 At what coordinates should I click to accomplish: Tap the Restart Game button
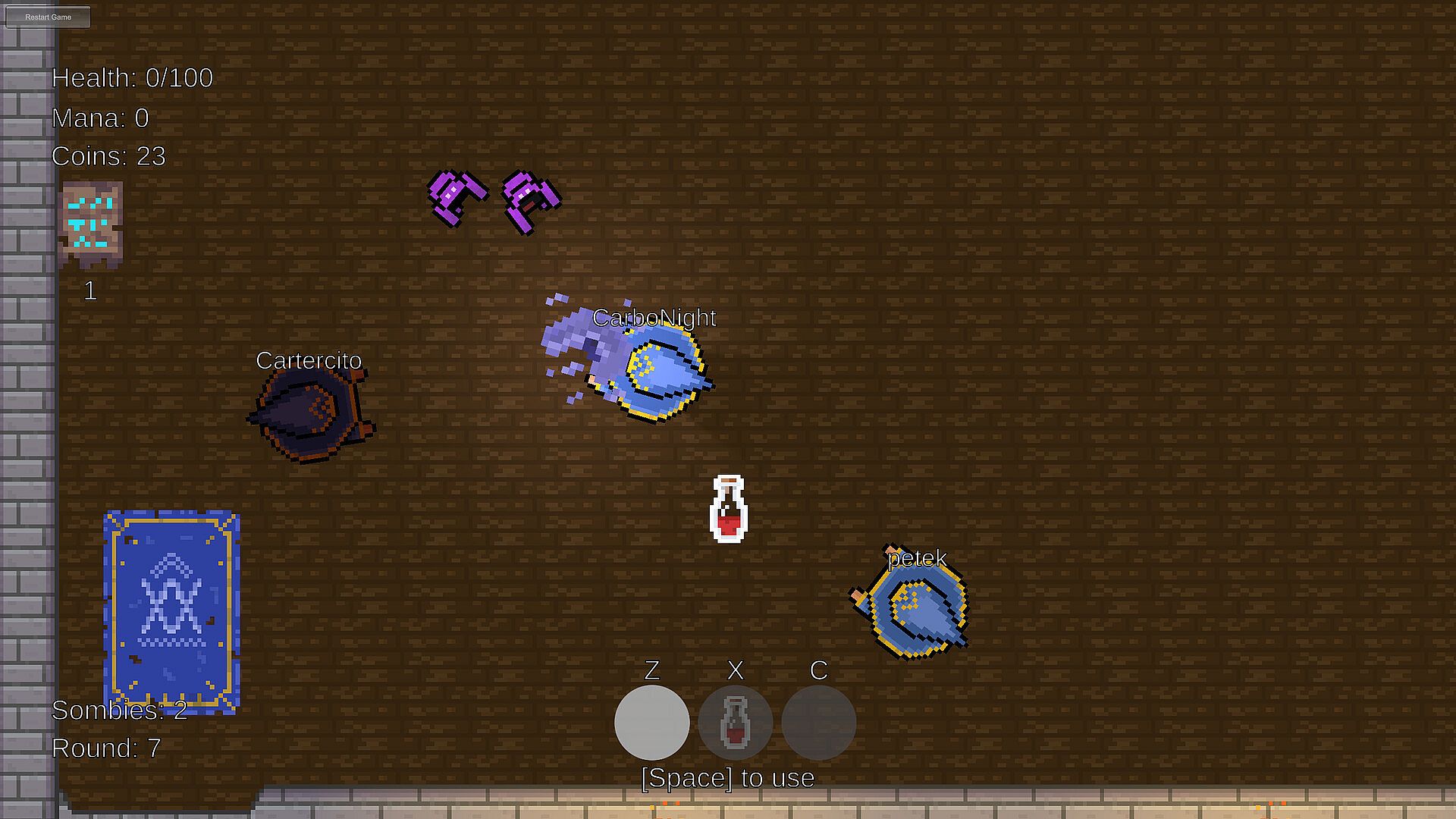(48, 17)
